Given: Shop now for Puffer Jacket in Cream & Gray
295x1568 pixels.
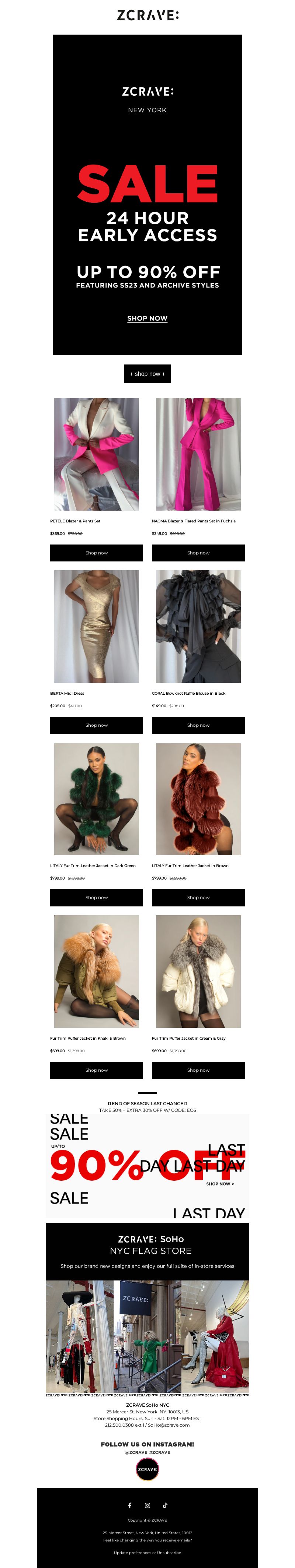Looking at the screenshot, I should 198,1070.
